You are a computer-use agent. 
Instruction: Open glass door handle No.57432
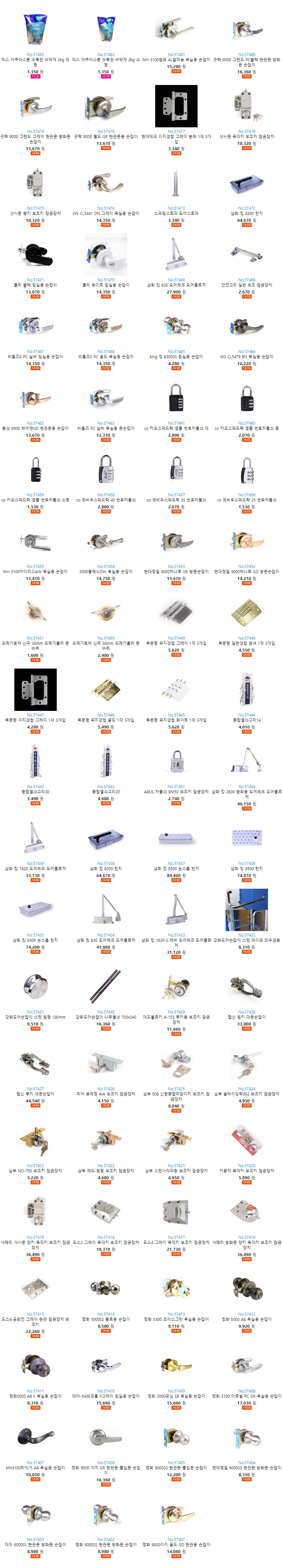tap(247, 910)
